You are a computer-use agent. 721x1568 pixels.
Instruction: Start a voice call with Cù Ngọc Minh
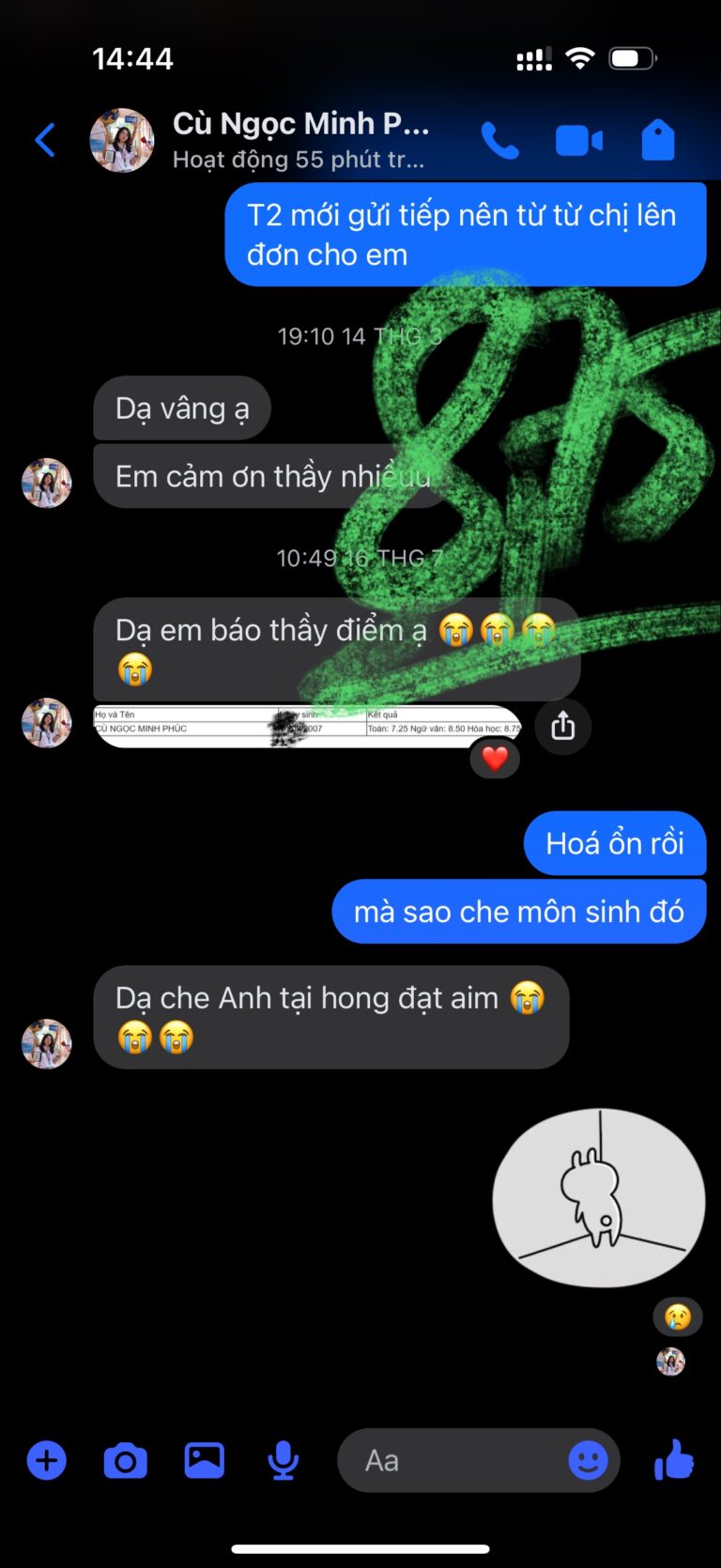(499, 141)
